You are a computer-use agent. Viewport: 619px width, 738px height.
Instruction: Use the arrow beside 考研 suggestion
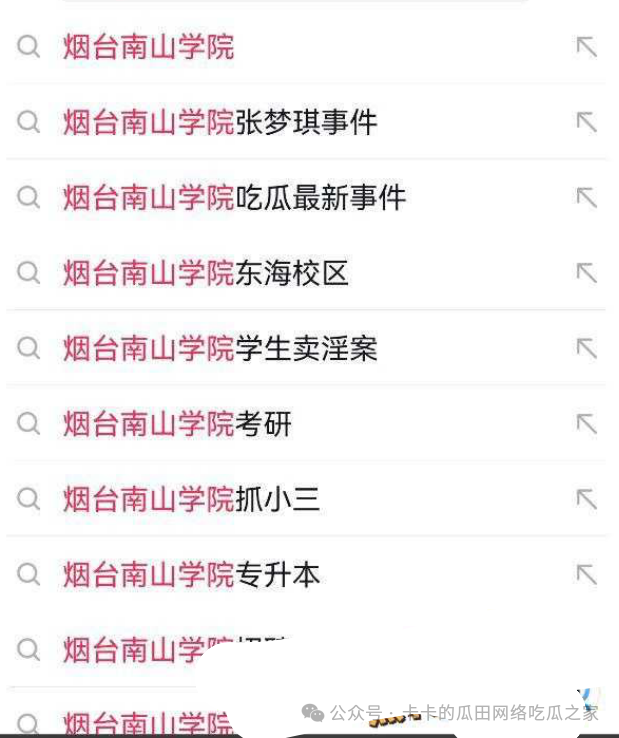tap(586, 424)
